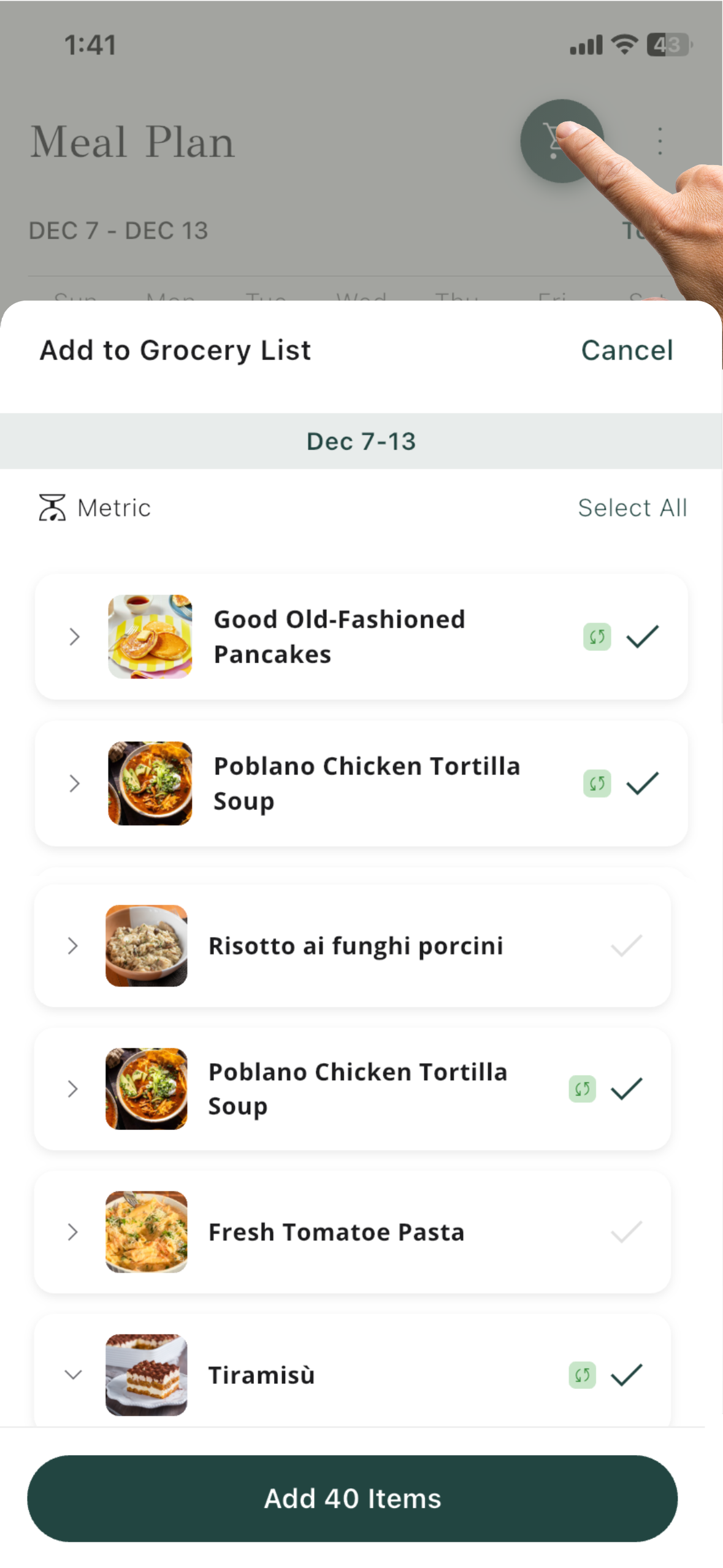Open the three-dot options menu
The height and width of the screenshot is (1568, 723).
(x=659, y=141)
